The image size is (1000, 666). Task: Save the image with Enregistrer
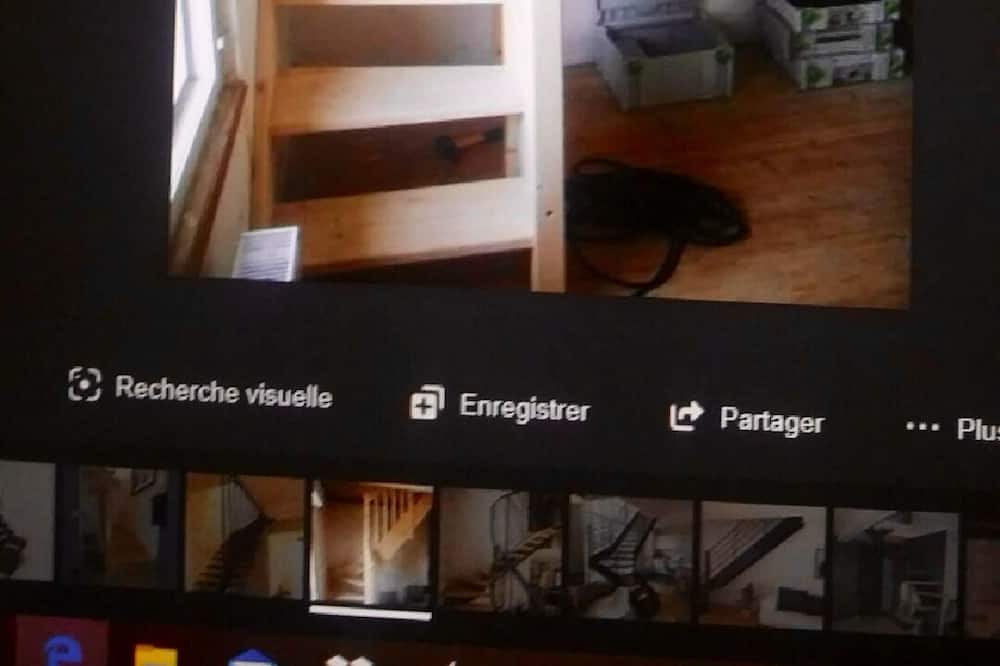pos(500,406)
